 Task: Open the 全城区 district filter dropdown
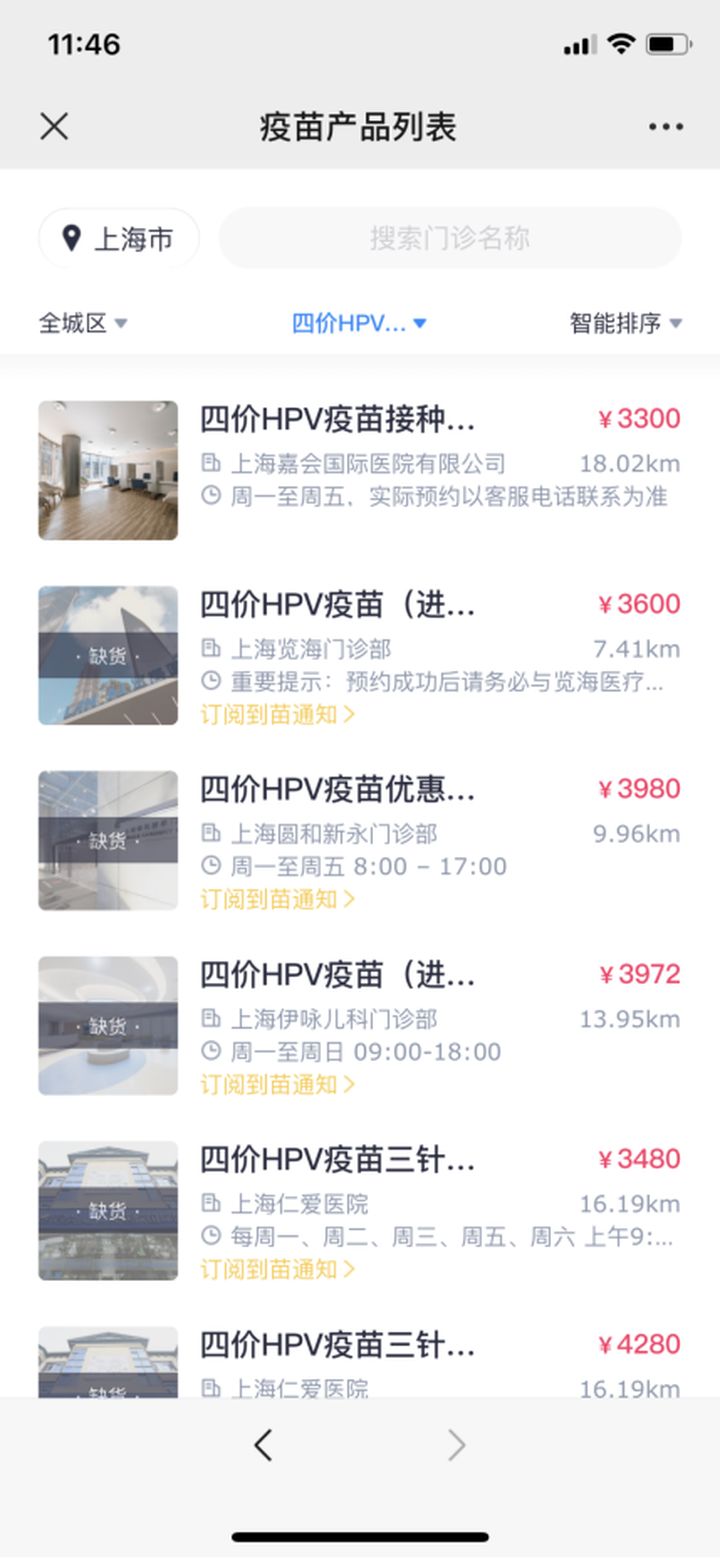(x=80, y=322)
